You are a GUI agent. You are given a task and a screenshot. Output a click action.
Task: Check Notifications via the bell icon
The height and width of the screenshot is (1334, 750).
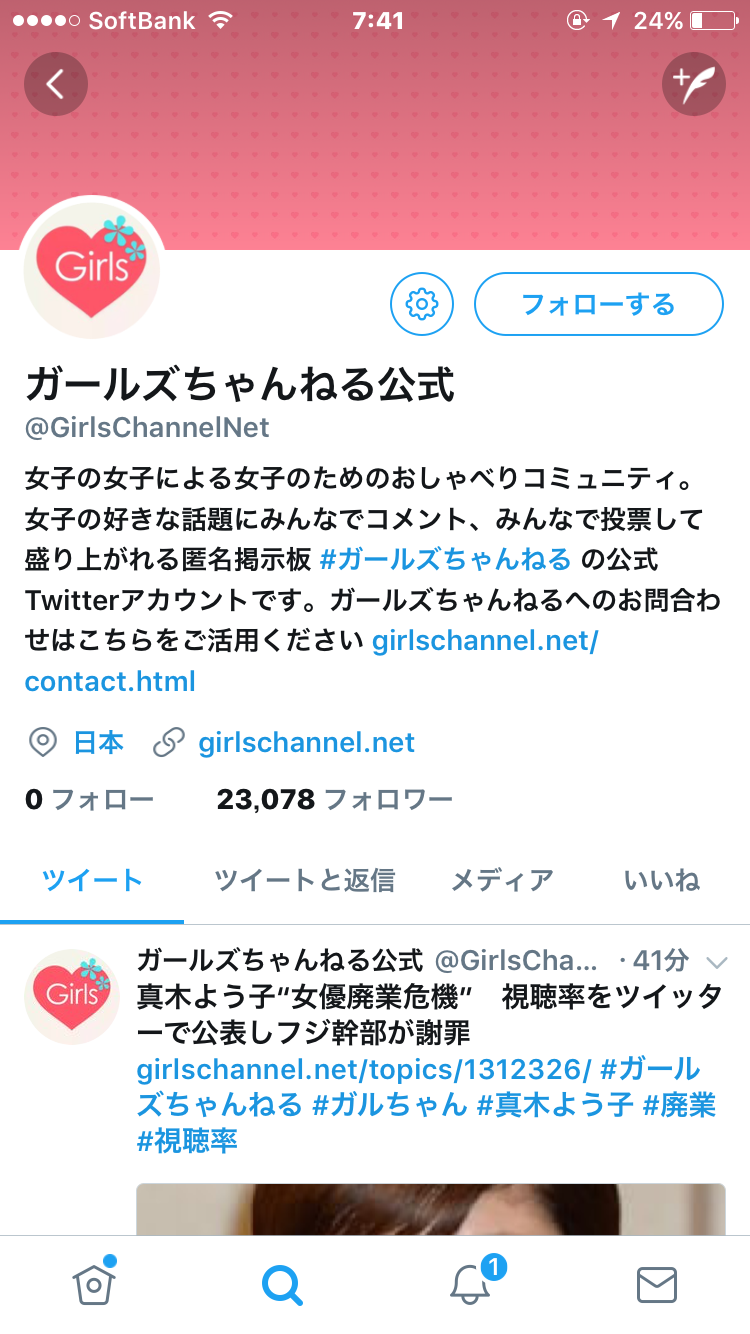click(x=468, y=1286)
